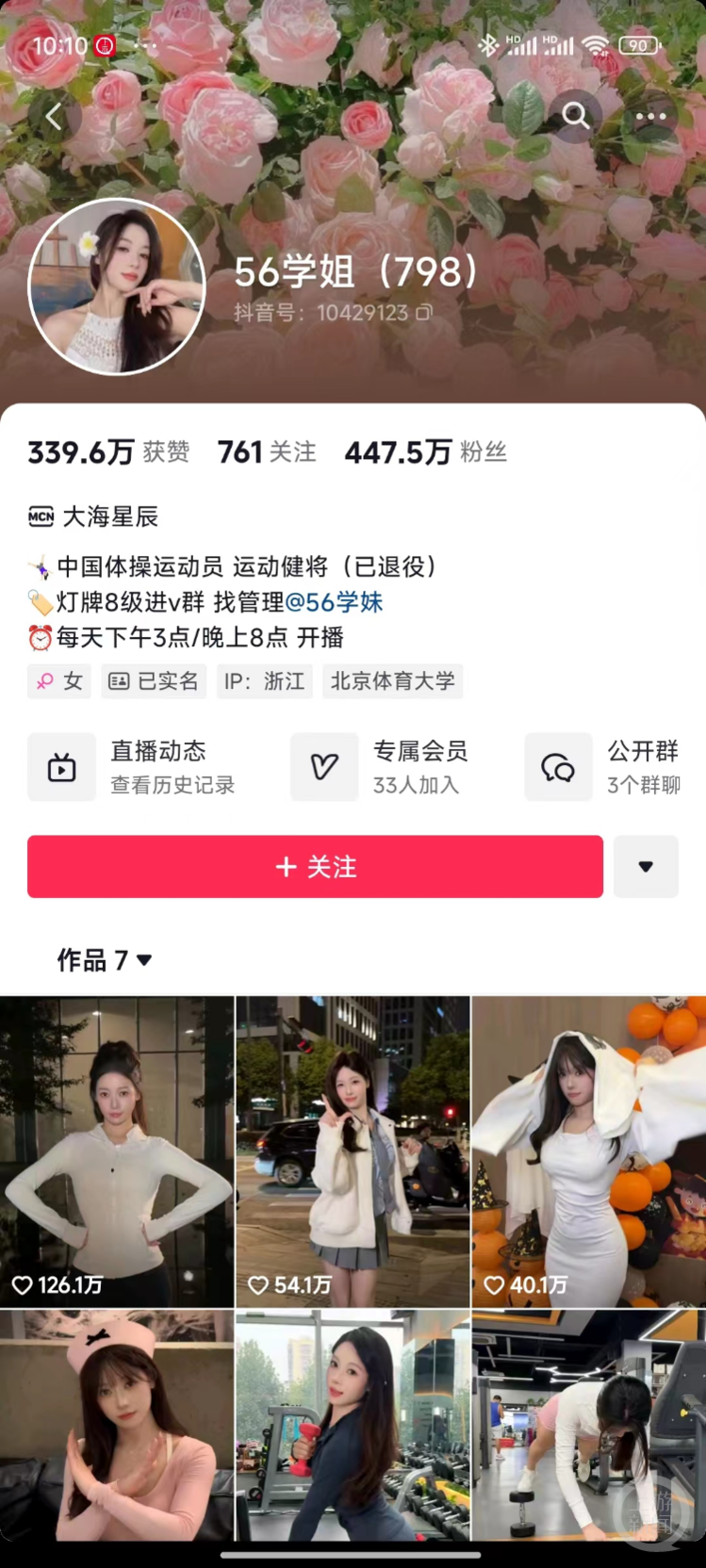Screen dimensions: 706x1568
Task: Expand the dropdown arrow beside 关注
Action: pyautogui.click(x=646, y=867)
